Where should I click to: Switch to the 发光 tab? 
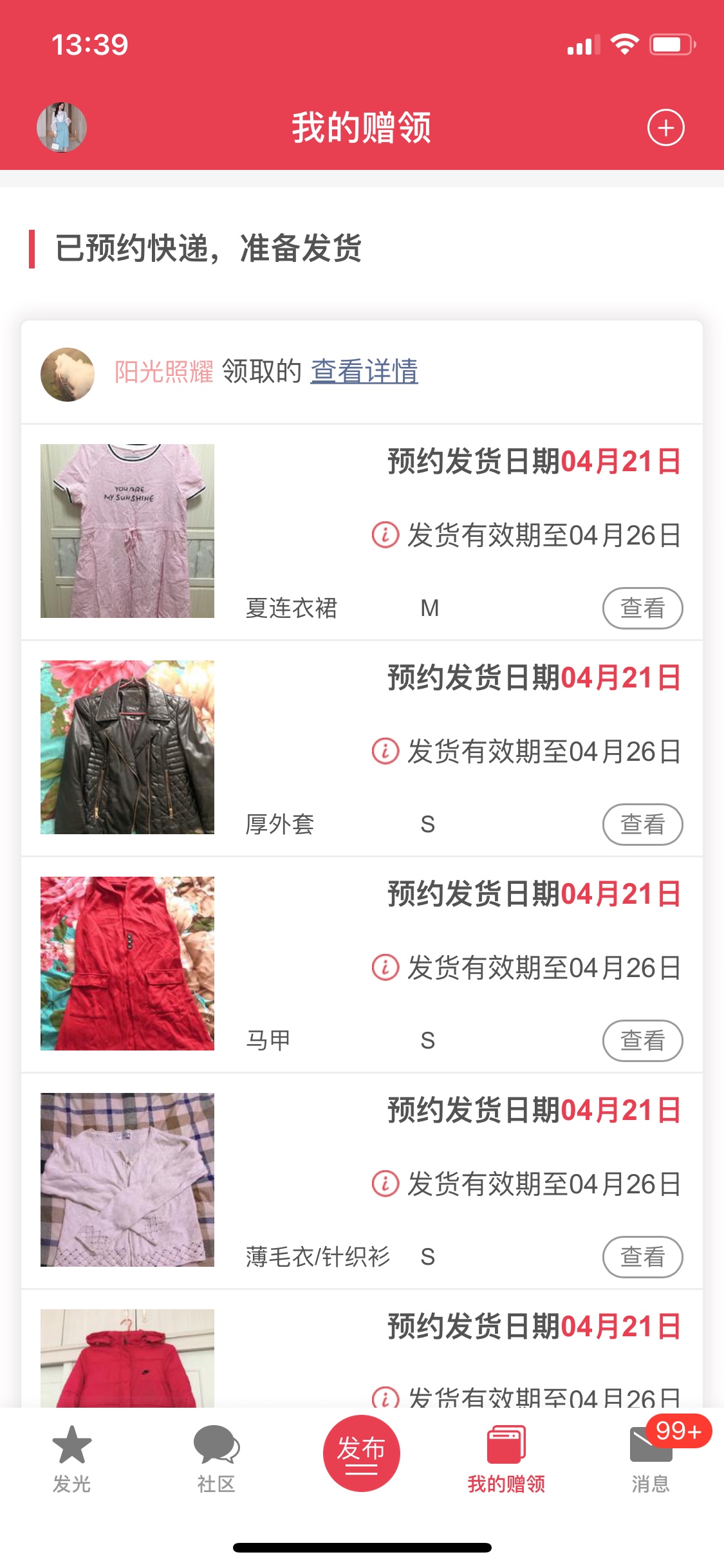71,1459
